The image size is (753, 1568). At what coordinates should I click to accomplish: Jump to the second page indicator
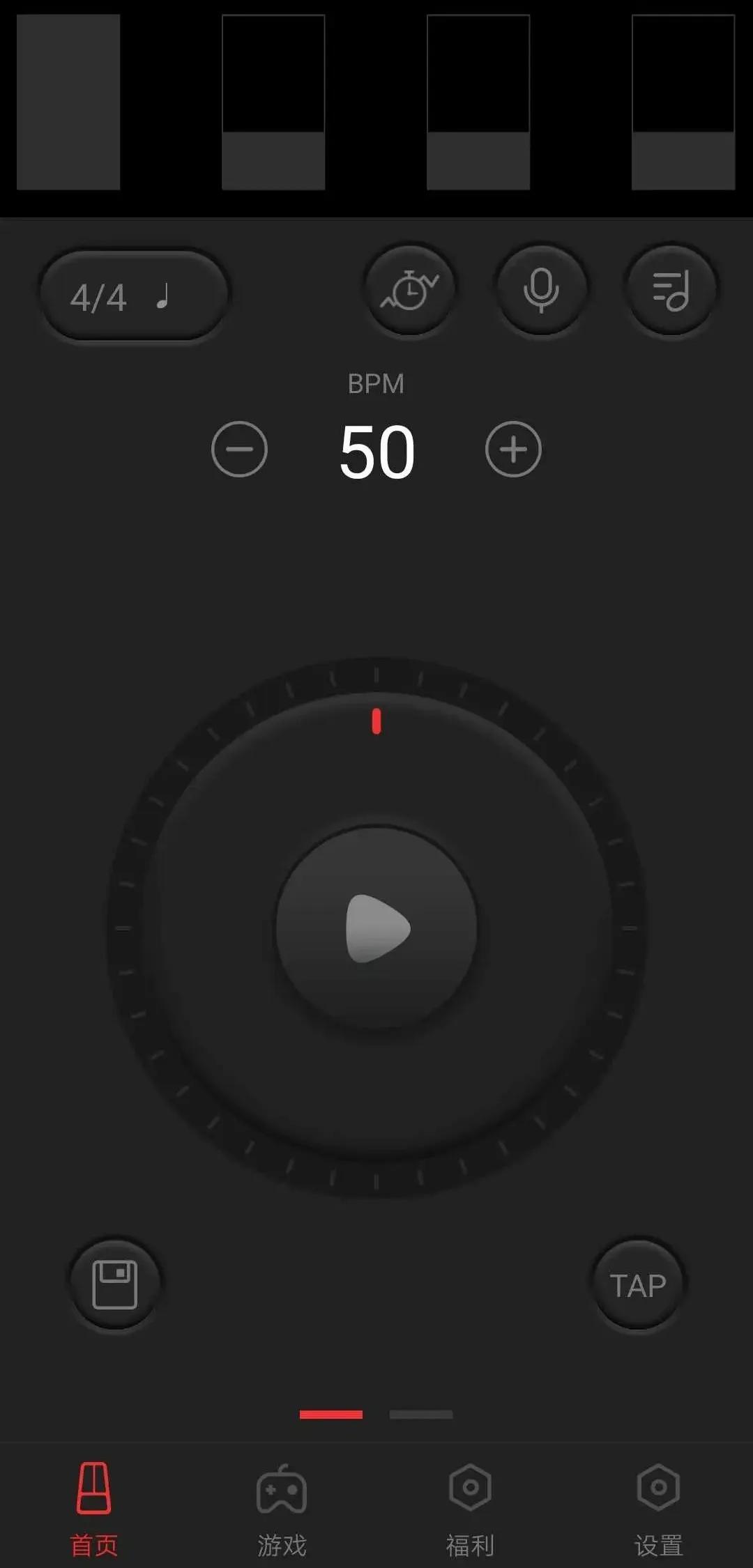pos(421,1414)
